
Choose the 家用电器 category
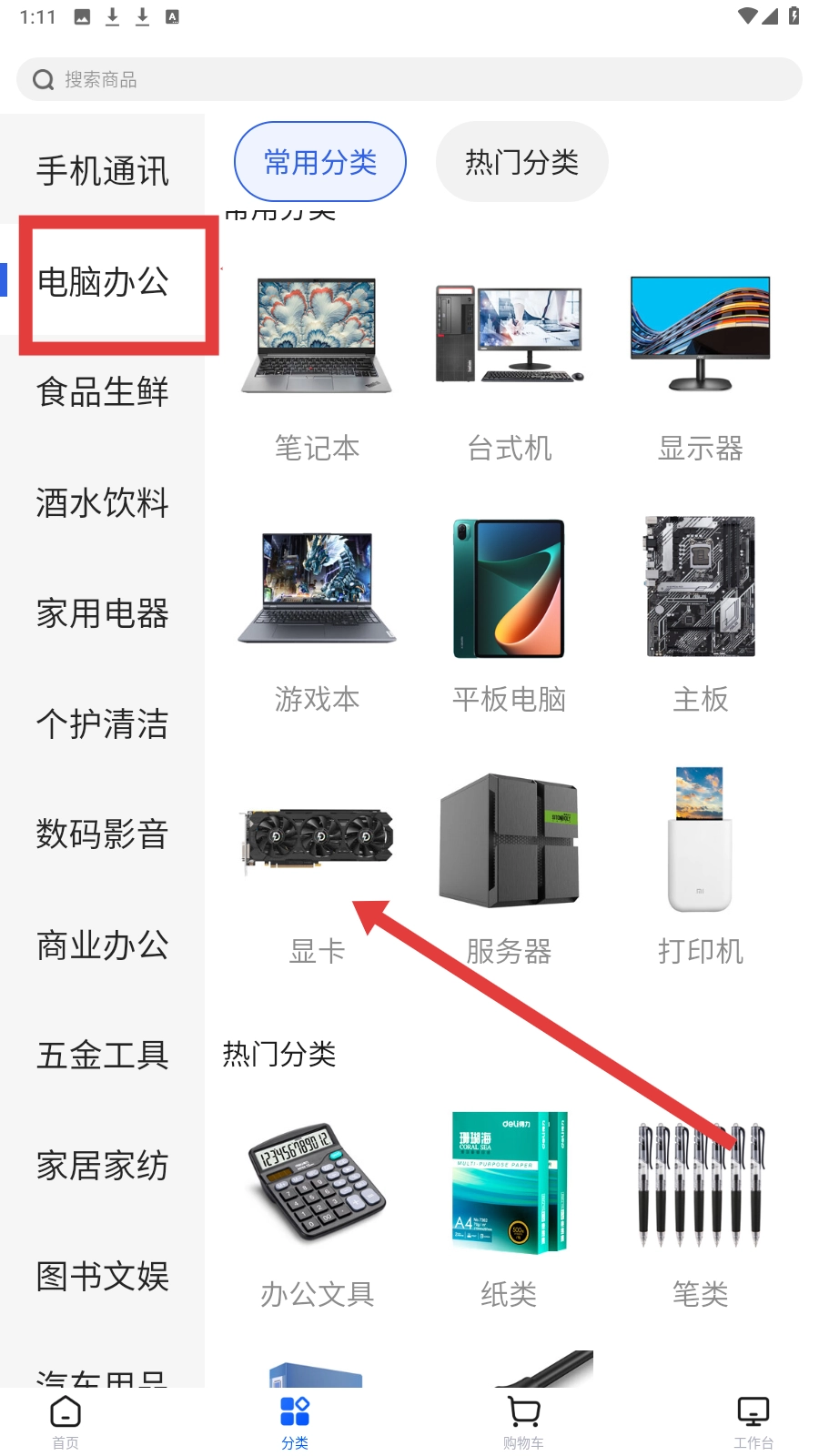click(102, 613)
